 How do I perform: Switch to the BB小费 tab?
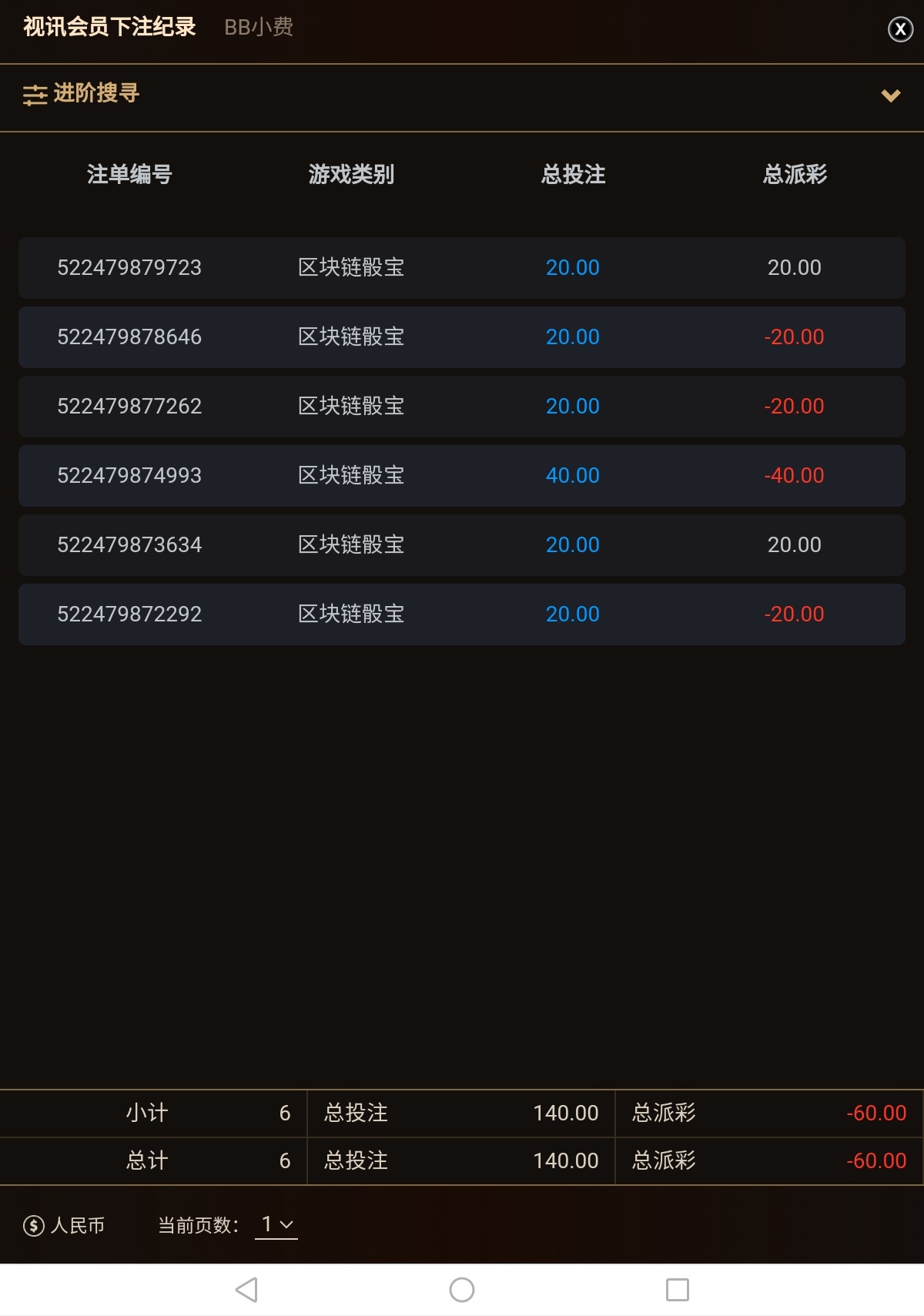pos(259,27)
